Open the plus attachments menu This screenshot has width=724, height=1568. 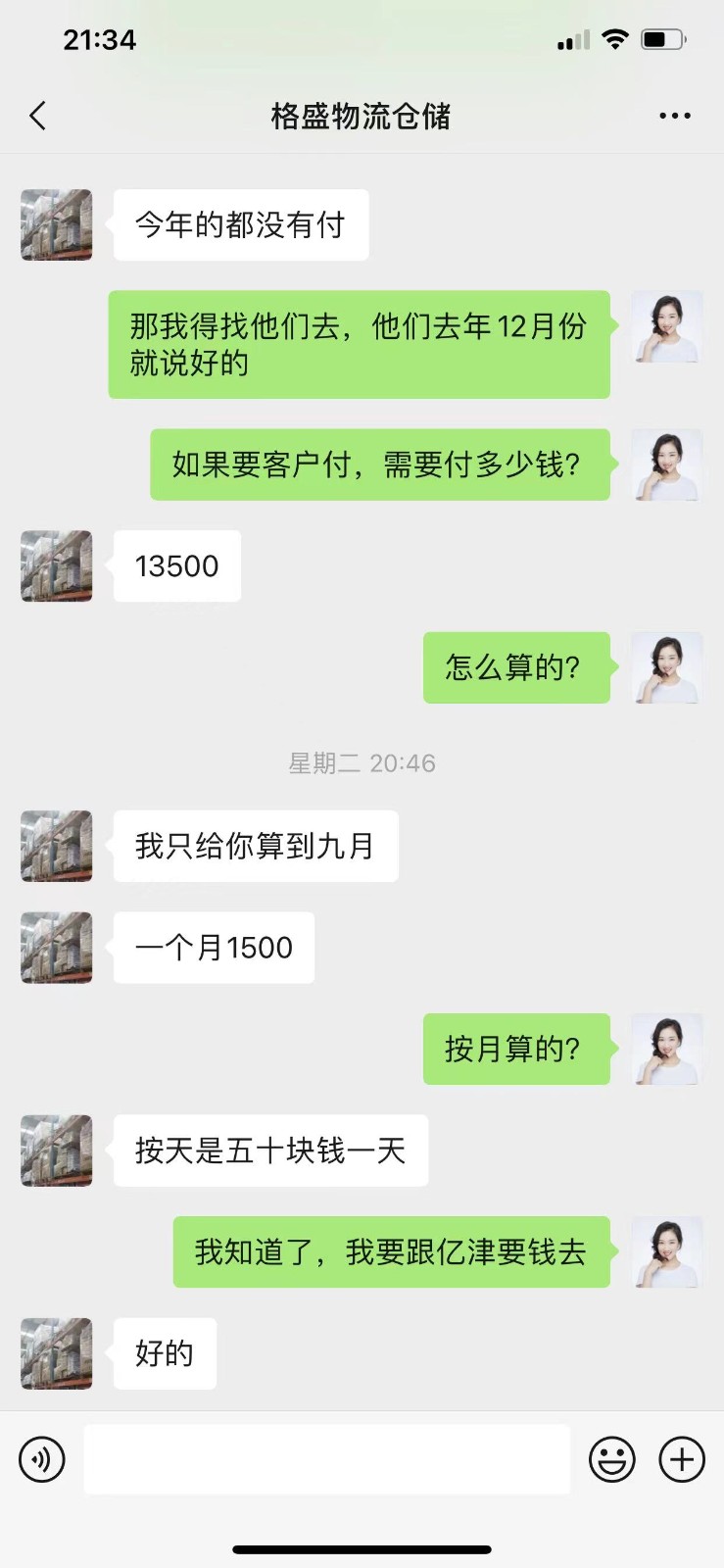pos(682,1459)
